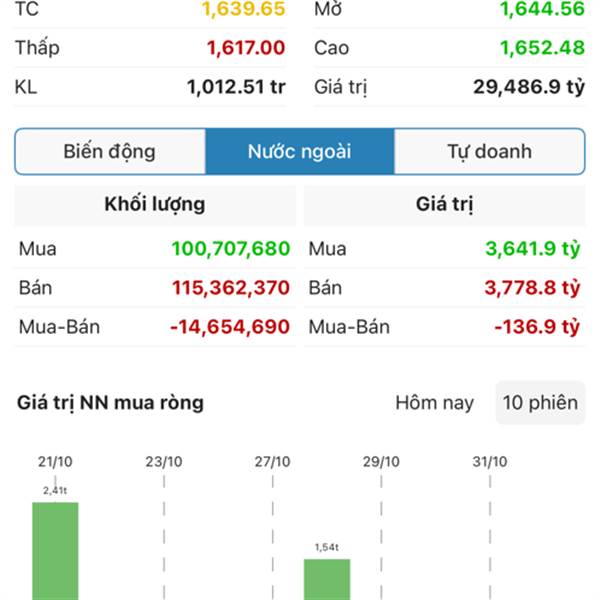This screenshot has height=600, width=600.
Task: Switch to the Biến động tab
Action: 110,152
